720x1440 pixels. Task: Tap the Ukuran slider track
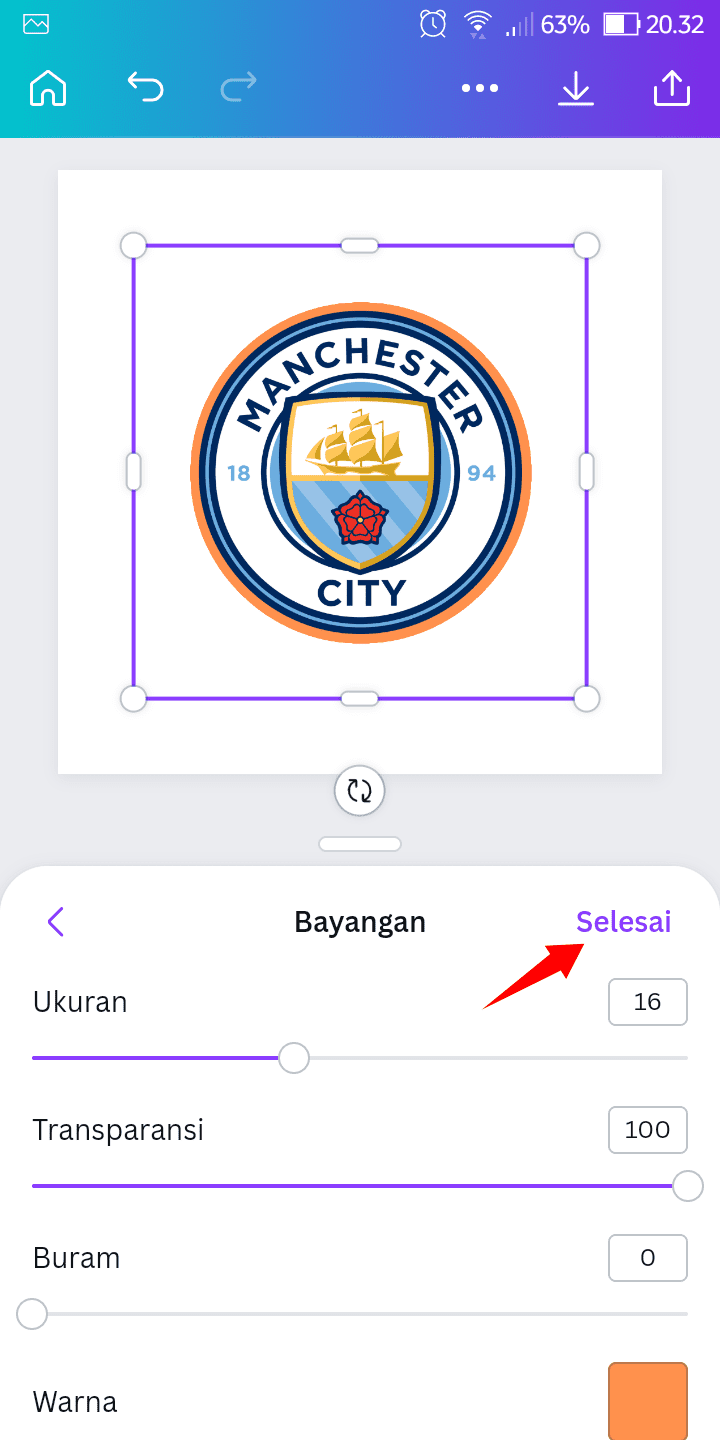(360, 1057)
